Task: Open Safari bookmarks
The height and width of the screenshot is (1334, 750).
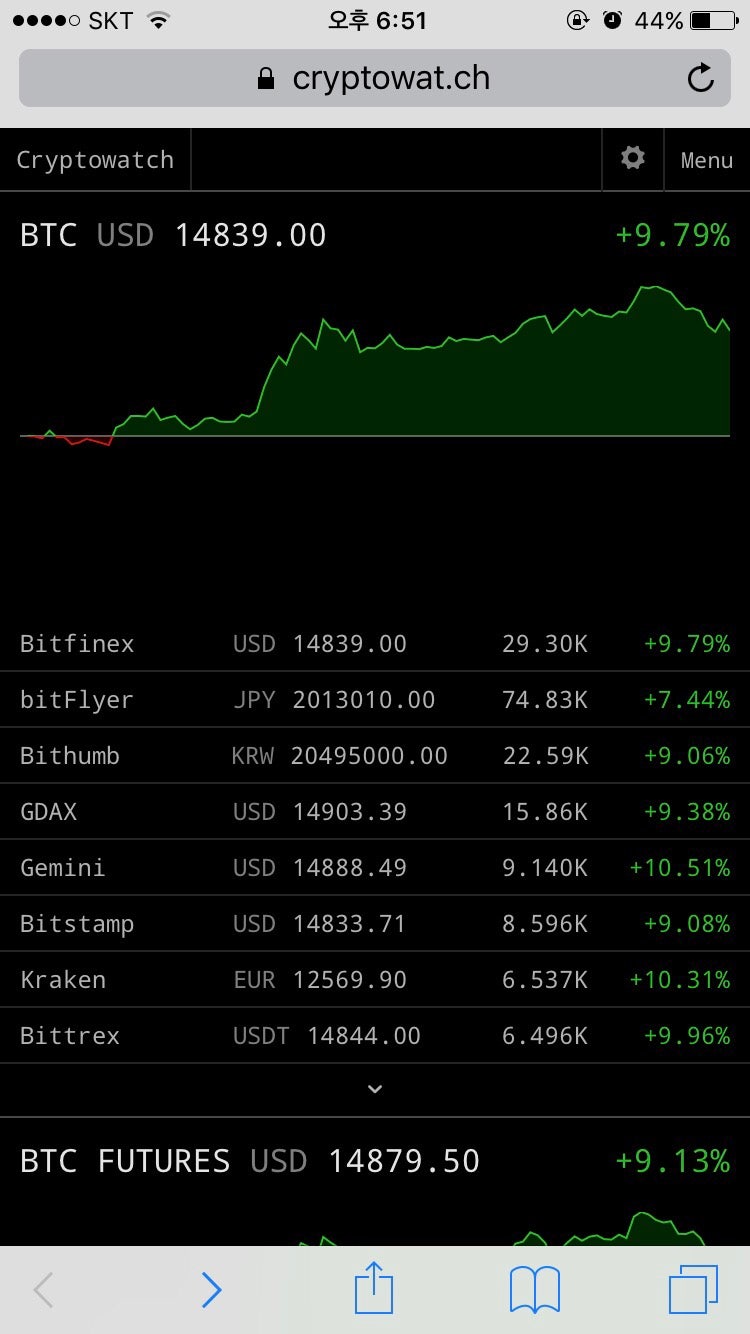Action: tap(535, 1290)
